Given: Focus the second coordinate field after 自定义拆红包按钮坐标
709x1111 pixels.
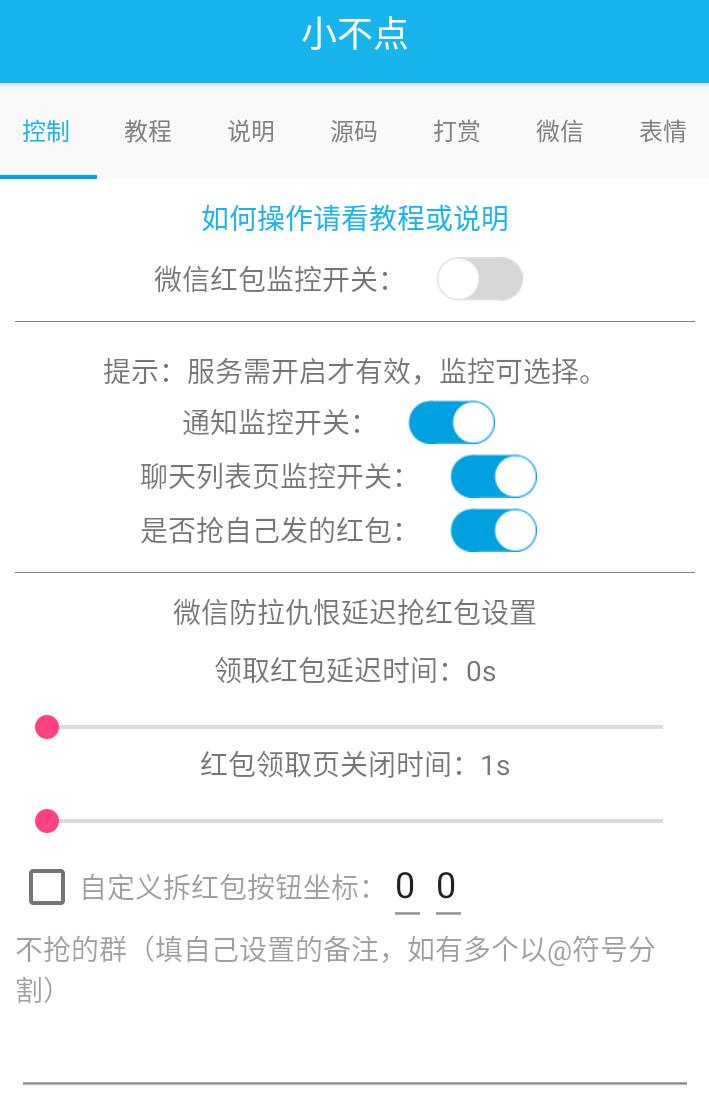Looking at the screenshot, I should [447, 887].
